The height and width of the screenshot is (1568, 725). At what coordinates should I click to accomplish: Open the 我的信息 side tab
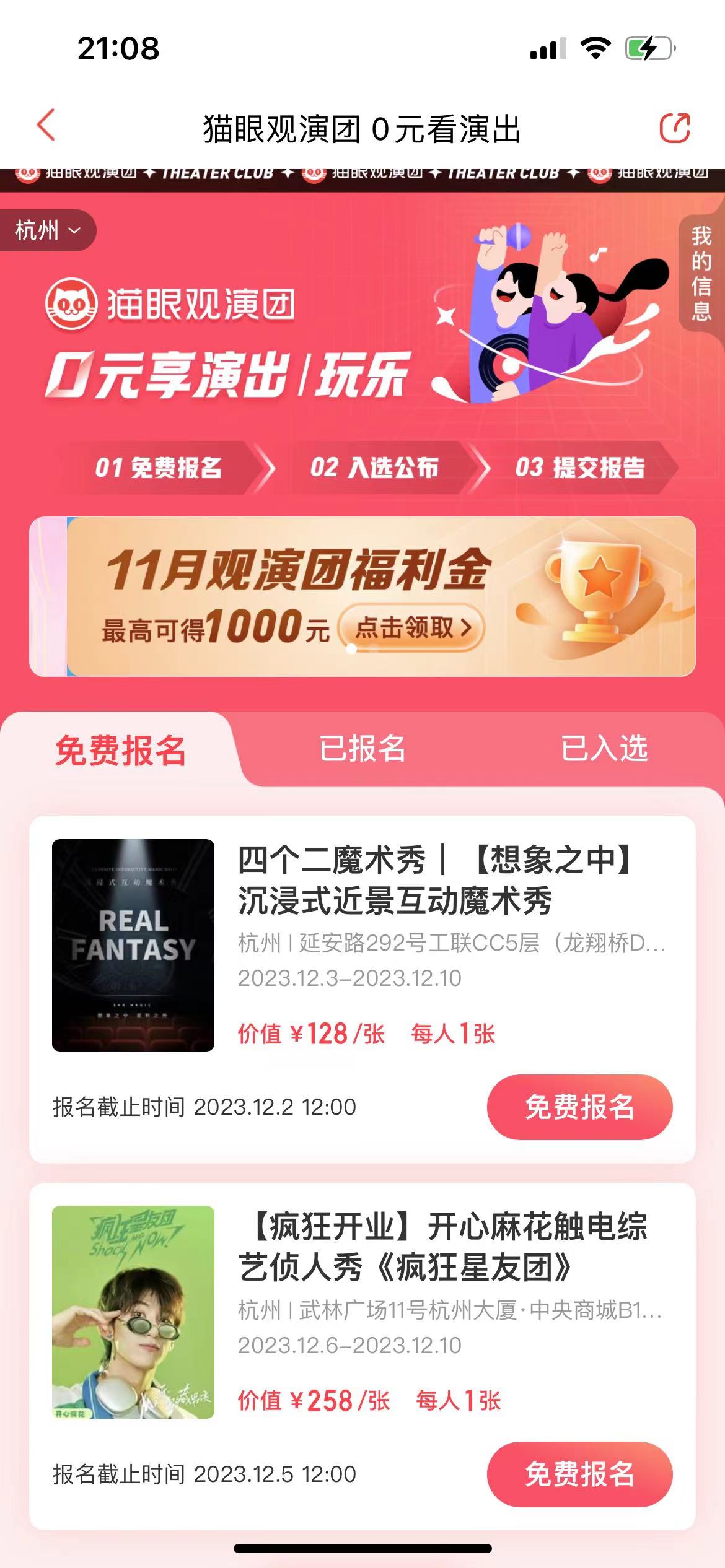click(x=701, y=272)
